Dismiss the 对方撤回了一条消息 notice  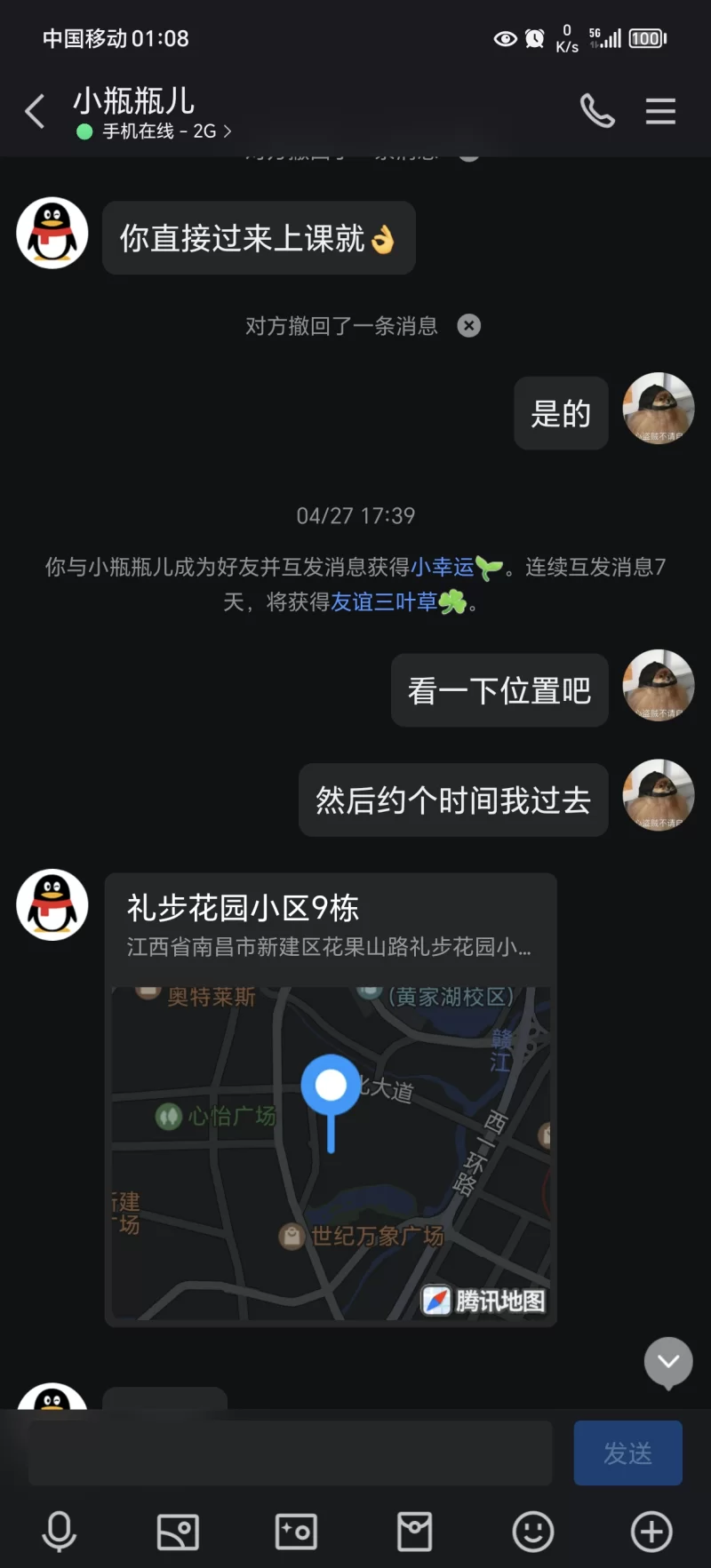point(469,326)
